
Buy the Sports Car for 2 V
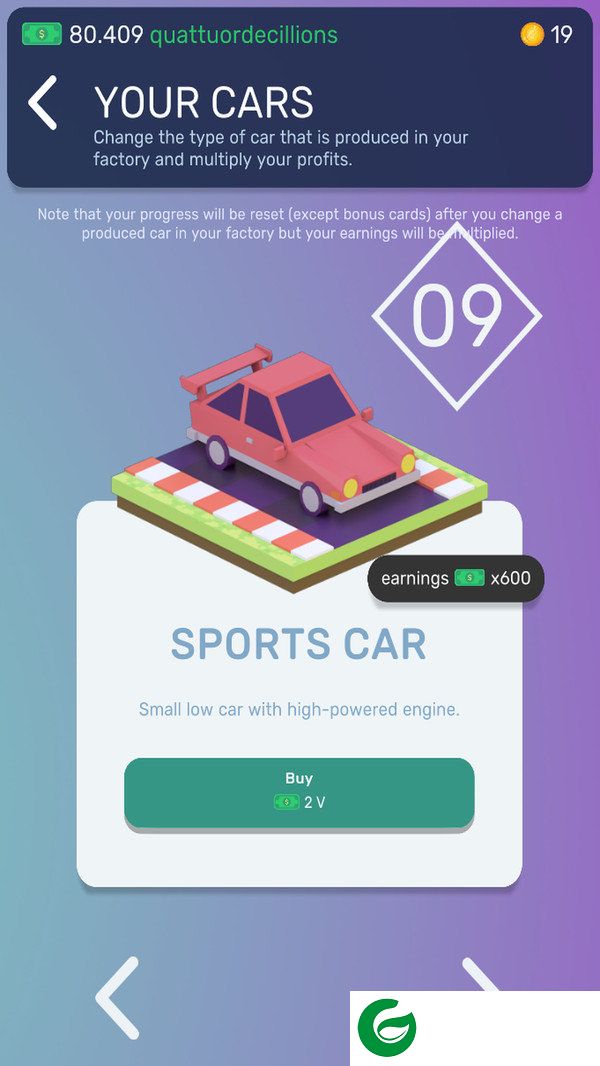[299, 791]
